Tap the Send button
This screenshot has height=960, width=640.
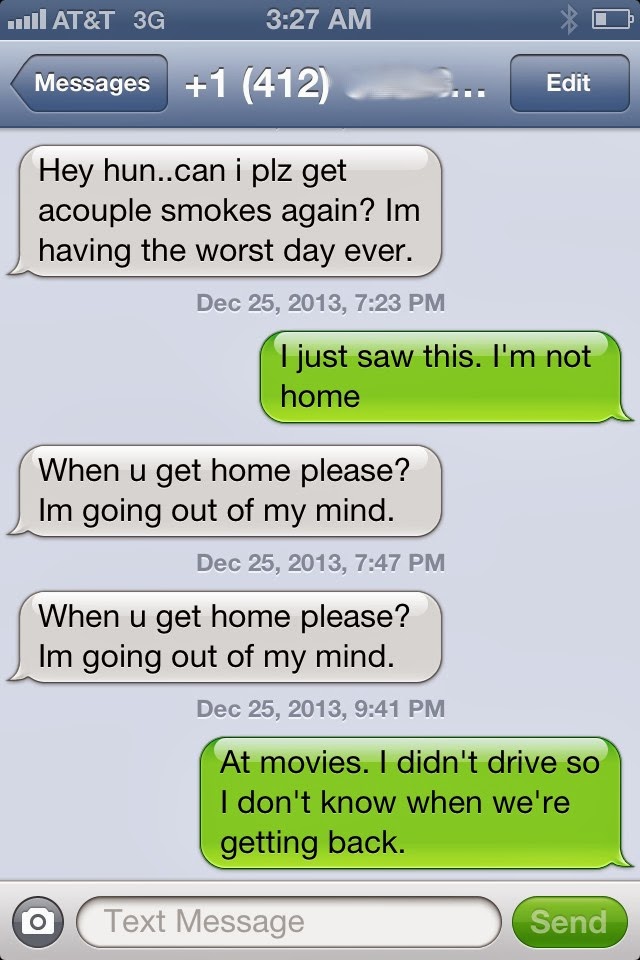568,921
